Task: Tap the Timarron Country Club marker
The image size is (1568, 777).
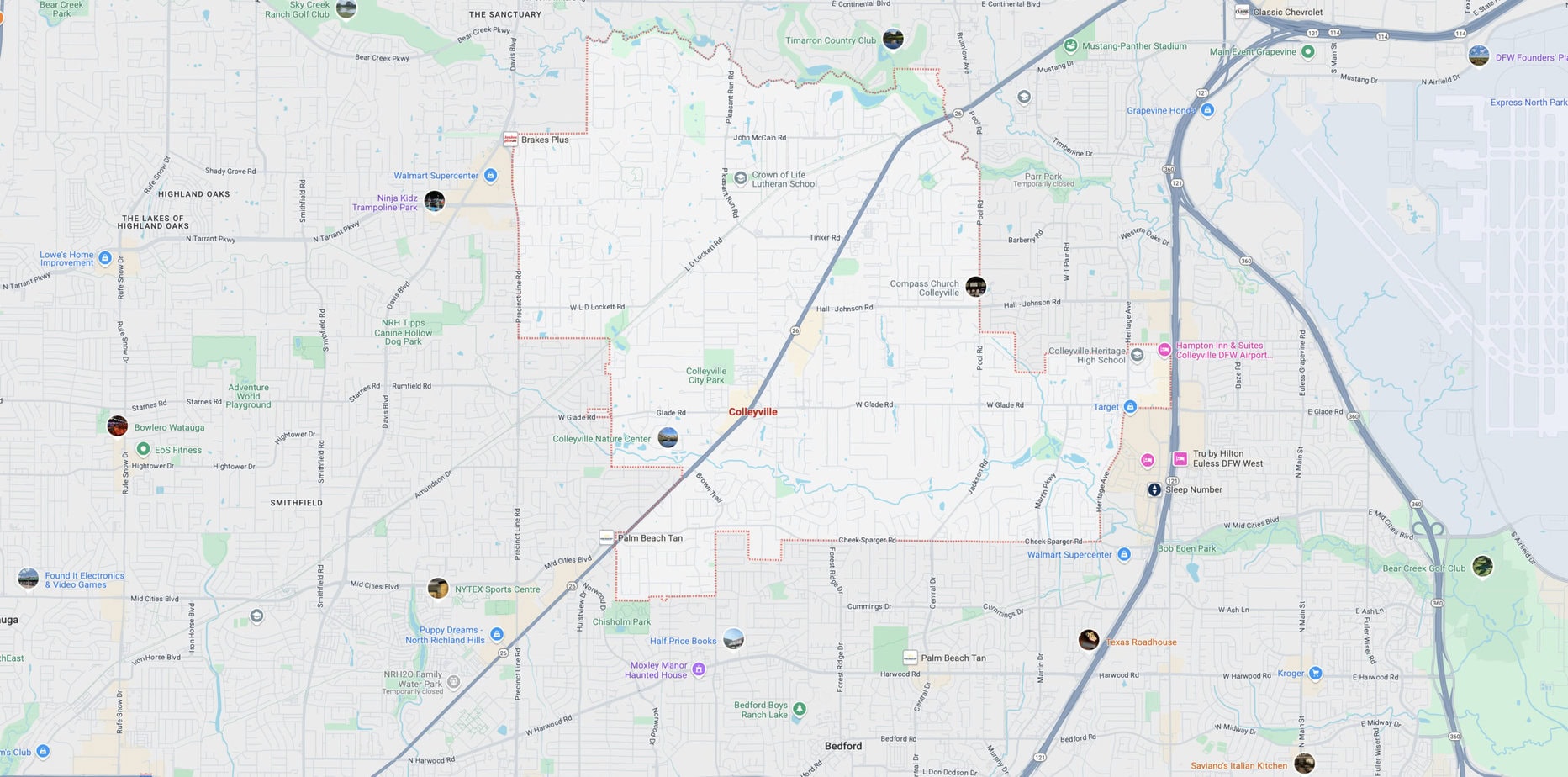Action: coord(893,39)
